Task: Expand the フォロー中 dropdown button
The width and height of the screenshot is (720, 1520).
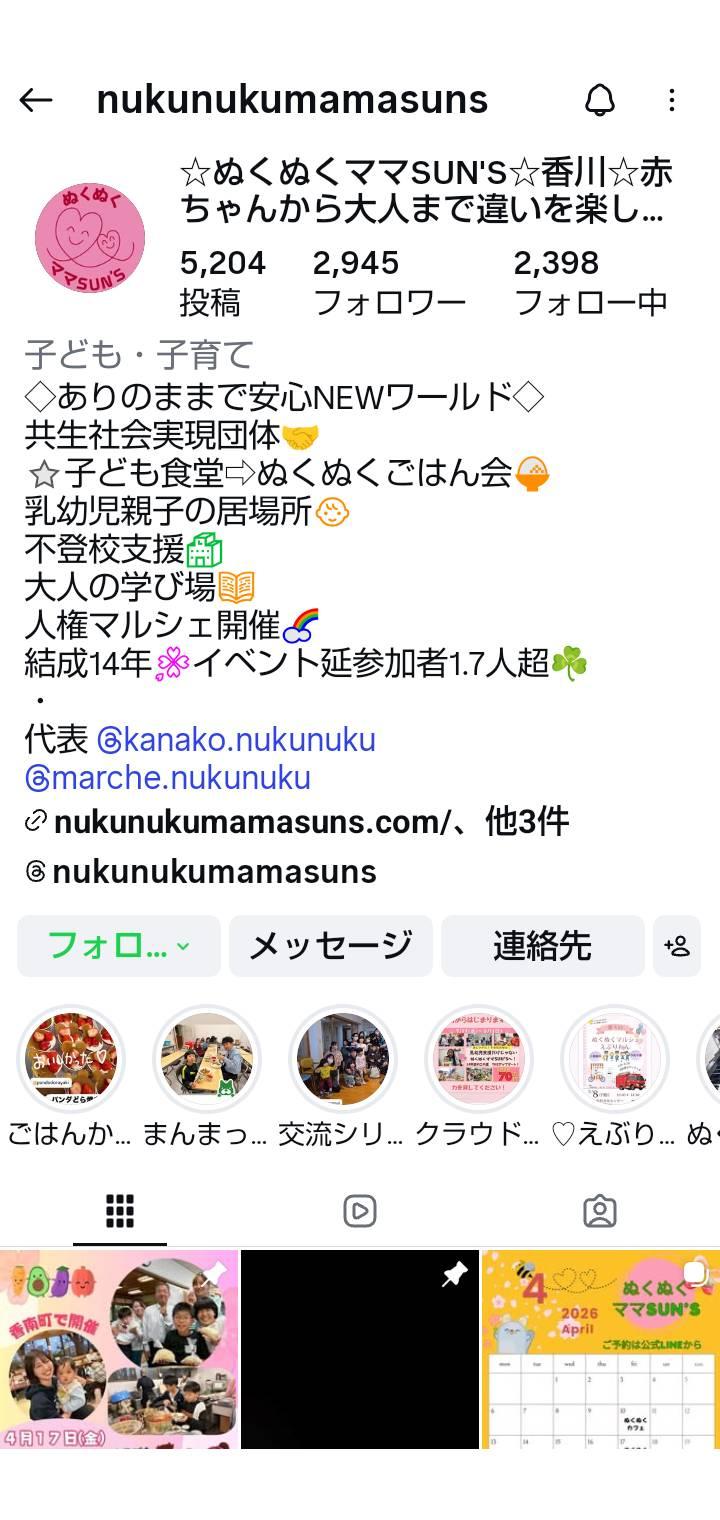Action: (119, 946)
